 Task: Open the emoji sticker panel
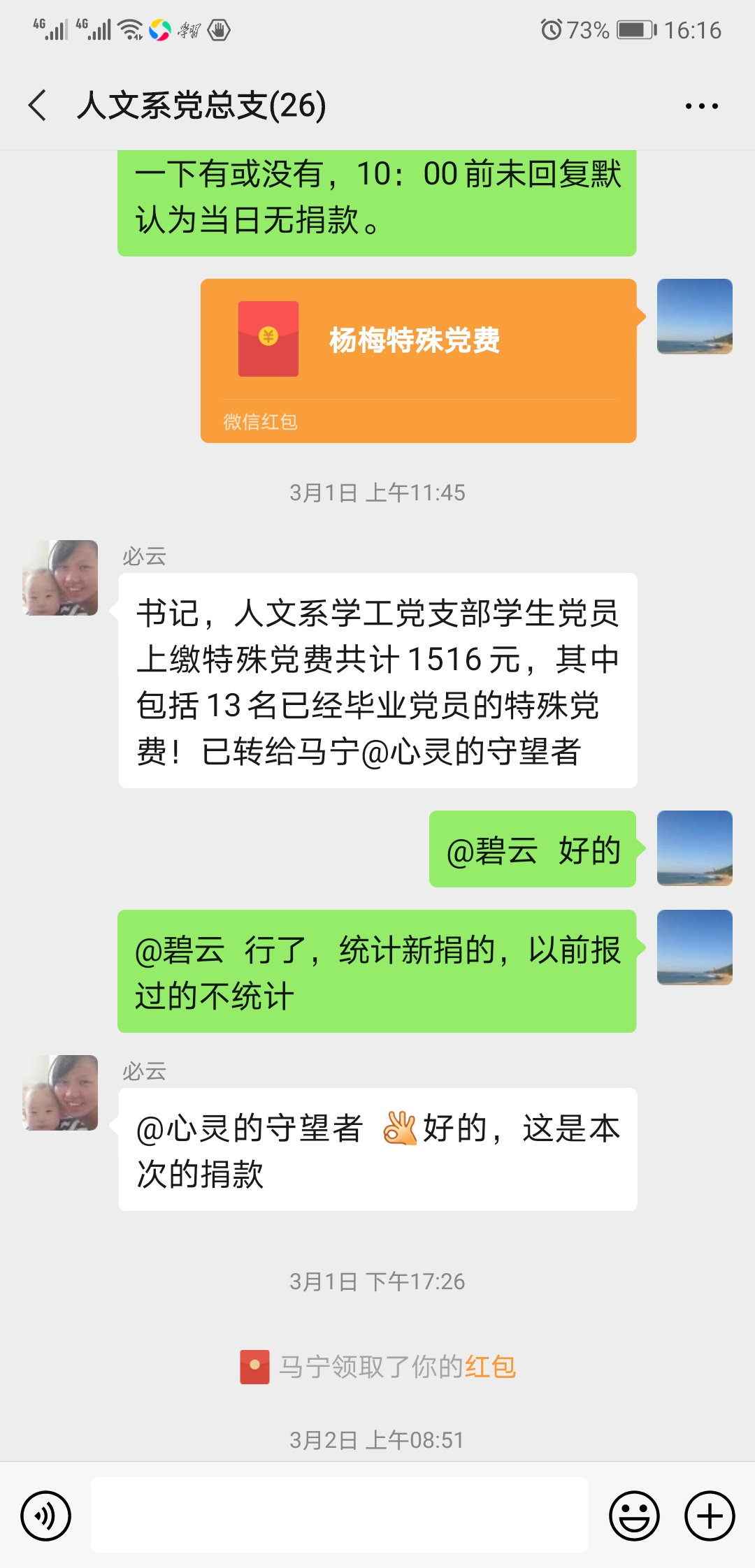click(x=634, y=1516)
